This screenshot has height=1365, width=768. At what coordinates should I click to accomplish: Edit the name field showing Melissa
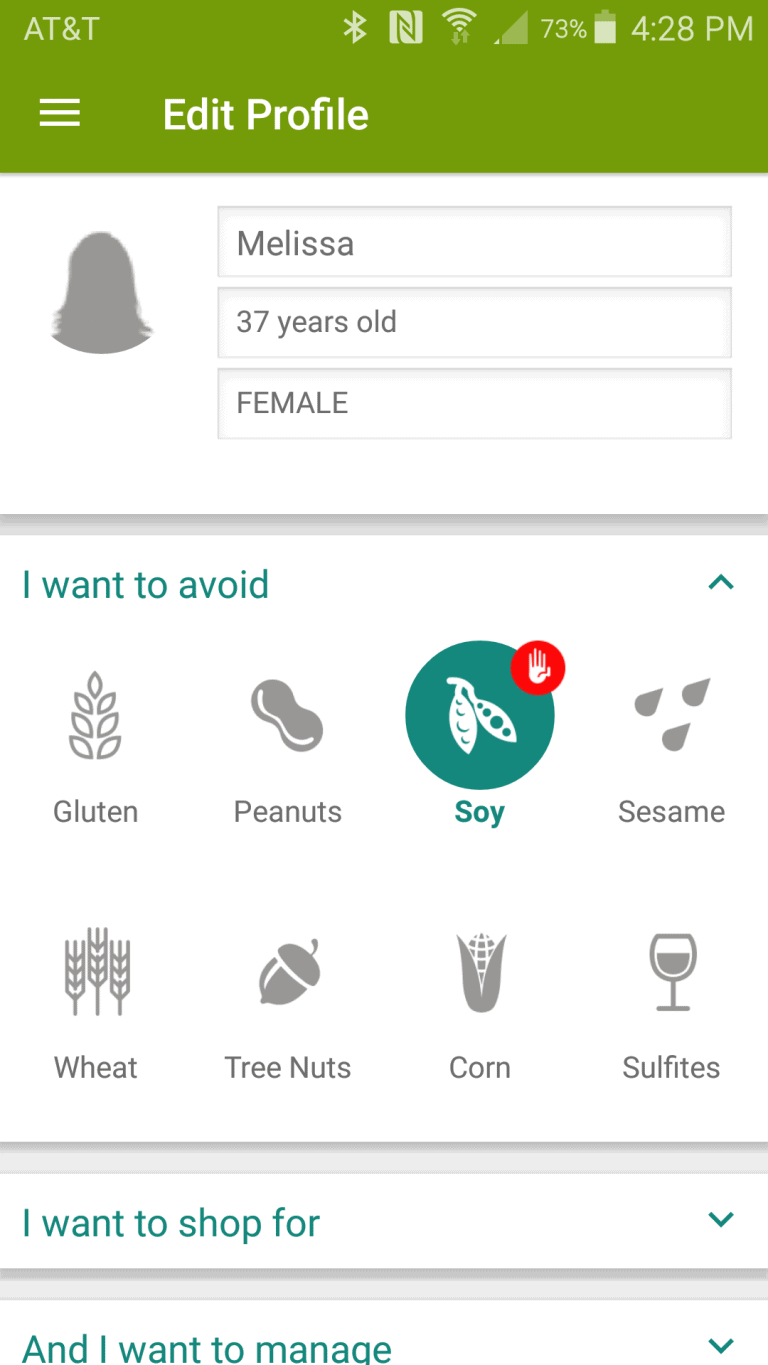tap(474, 242)
